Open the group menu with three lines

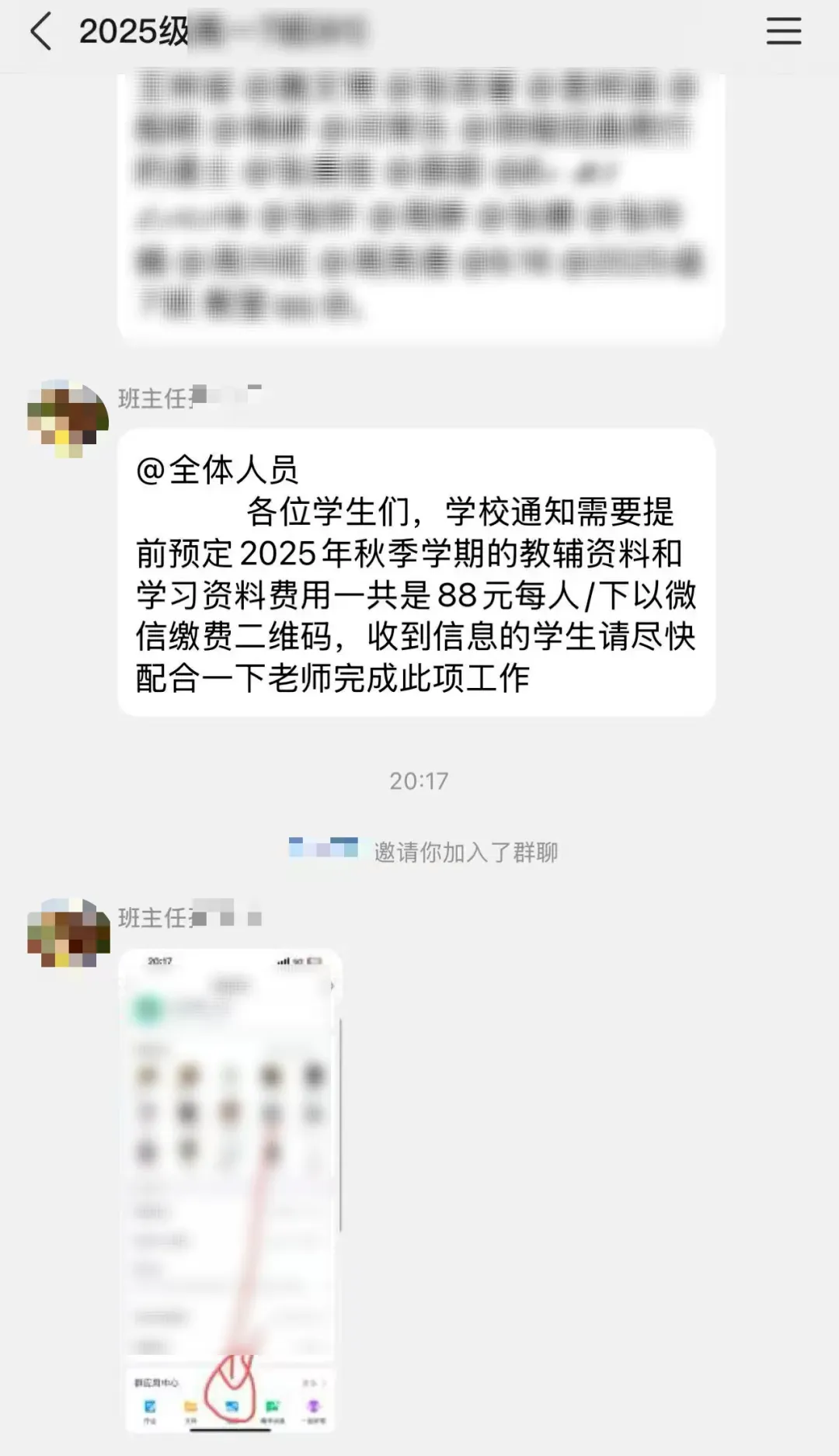[x=783, y=33]
